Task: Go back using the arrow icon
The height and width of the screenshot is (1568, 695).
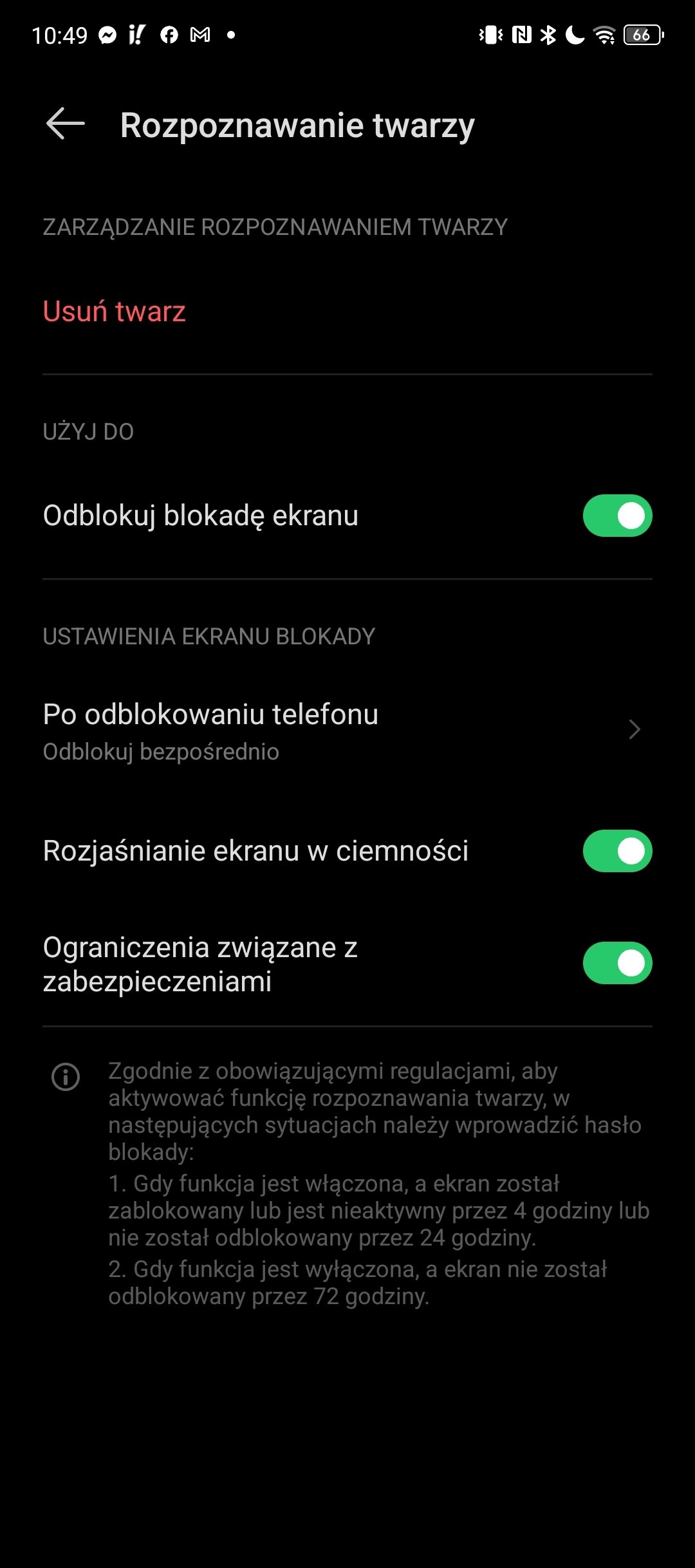Action: click(66, 124)
